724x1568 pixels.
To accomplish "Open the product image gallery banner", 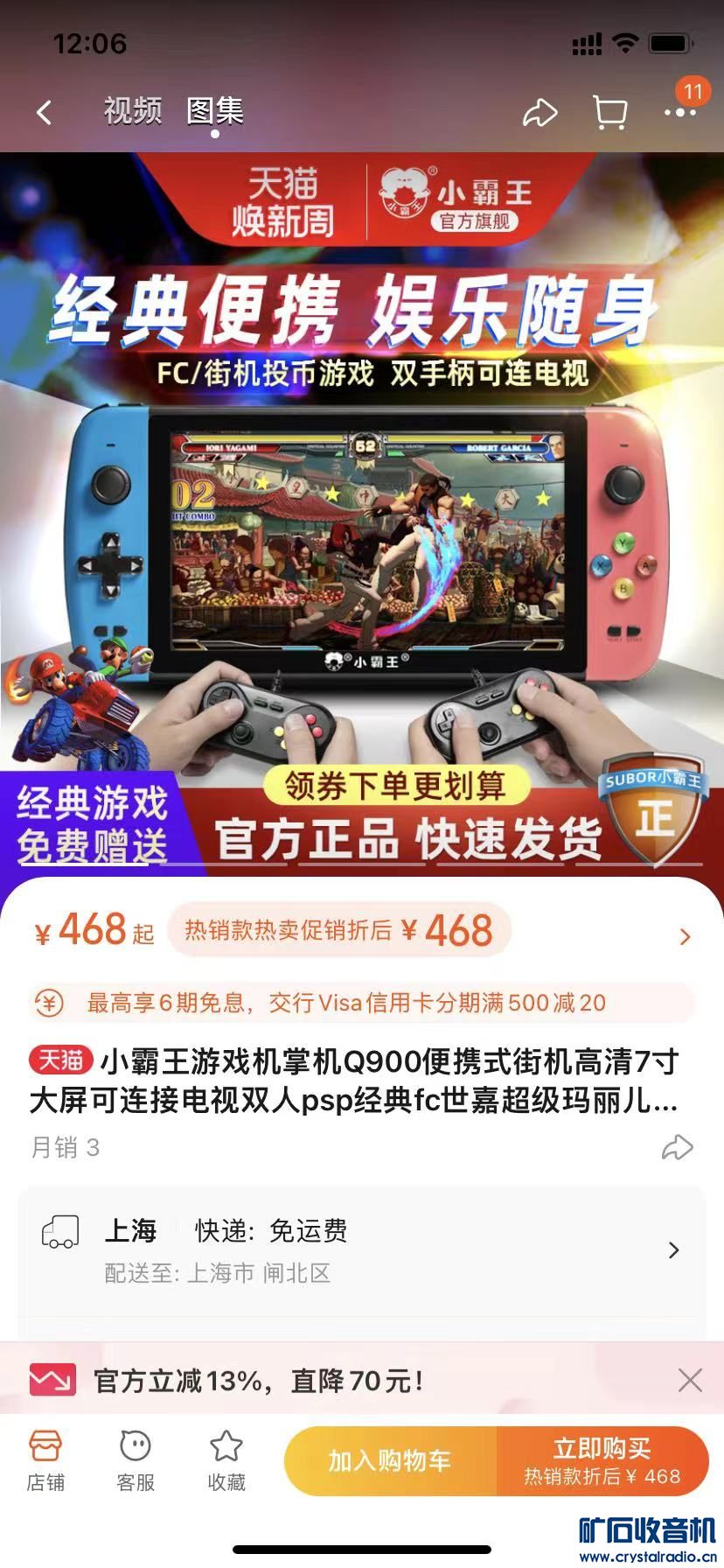I will pyautogui.click(x=362, y=514).
